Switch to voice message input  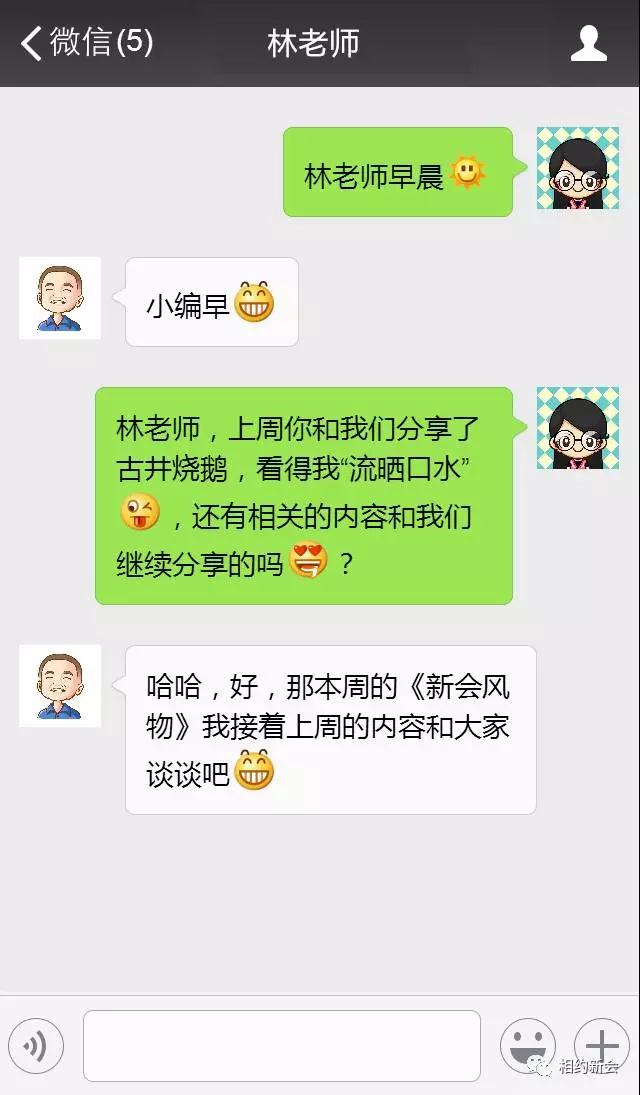pyautogui.click(x=36, y=1047)
